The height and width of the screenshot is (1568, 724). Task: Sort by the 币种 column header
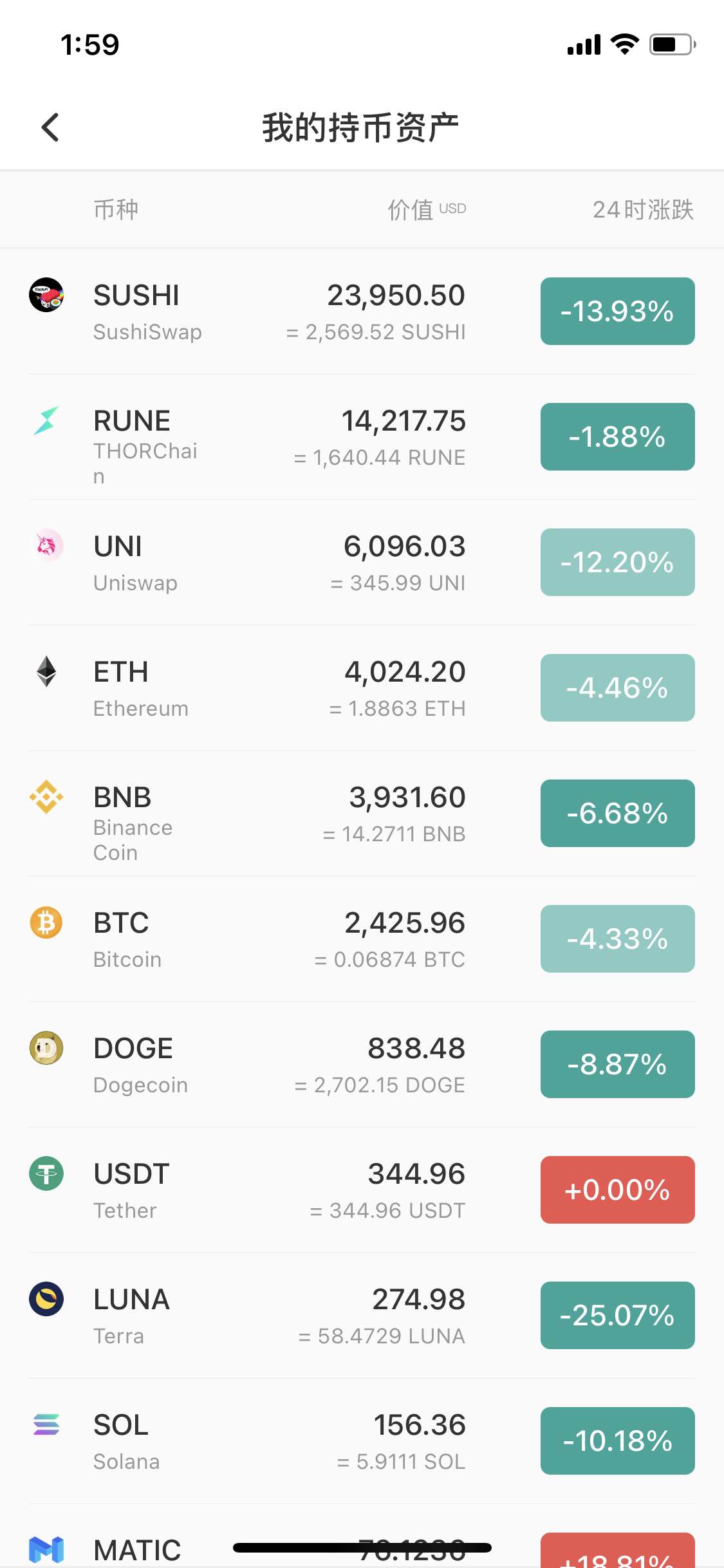[x=115, y=209]
